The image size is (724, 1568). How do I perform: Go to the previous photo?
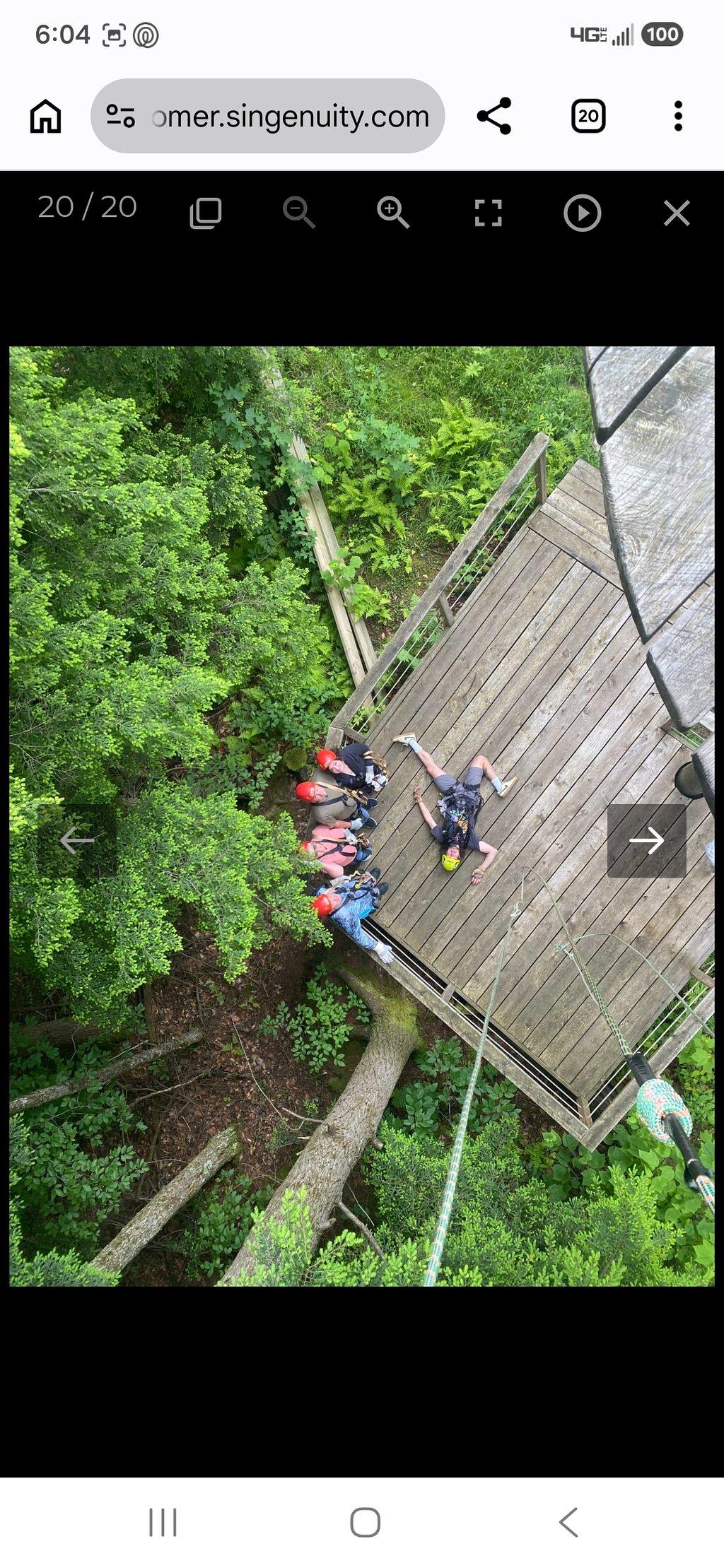tap(76, 840)
